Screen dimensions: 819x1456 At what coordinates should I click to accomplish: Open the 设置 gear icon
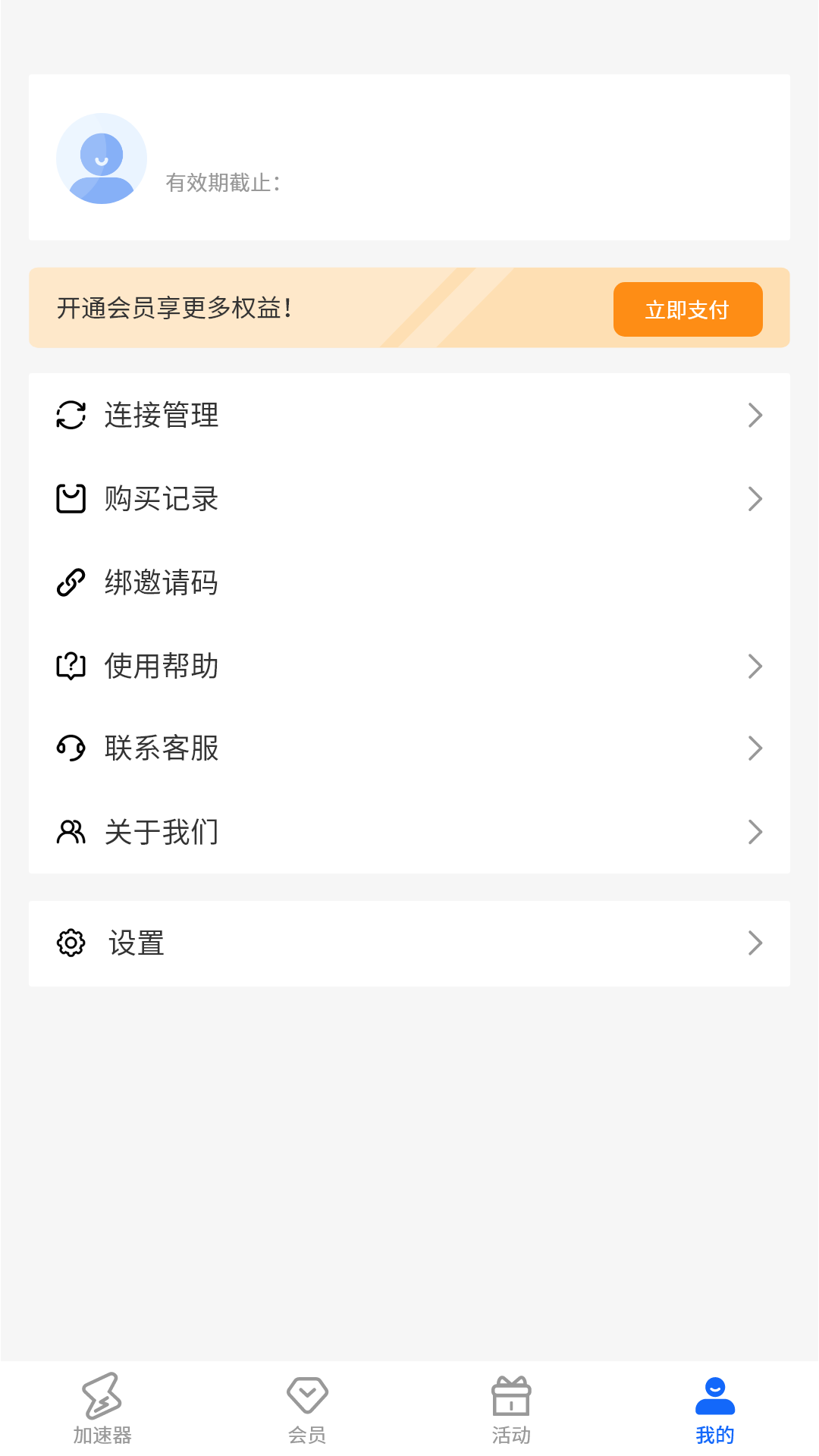pyautogui.click(x=71, y=943)
